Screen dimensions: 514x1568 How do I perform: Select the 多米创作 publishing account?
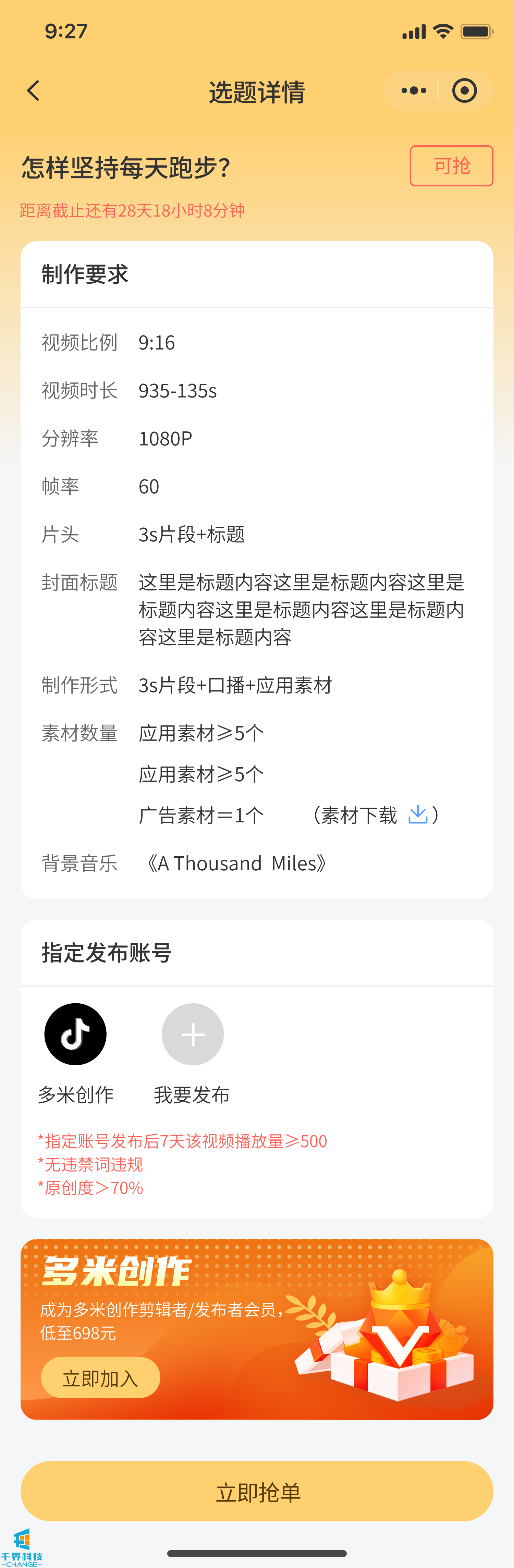[75, 1034]
